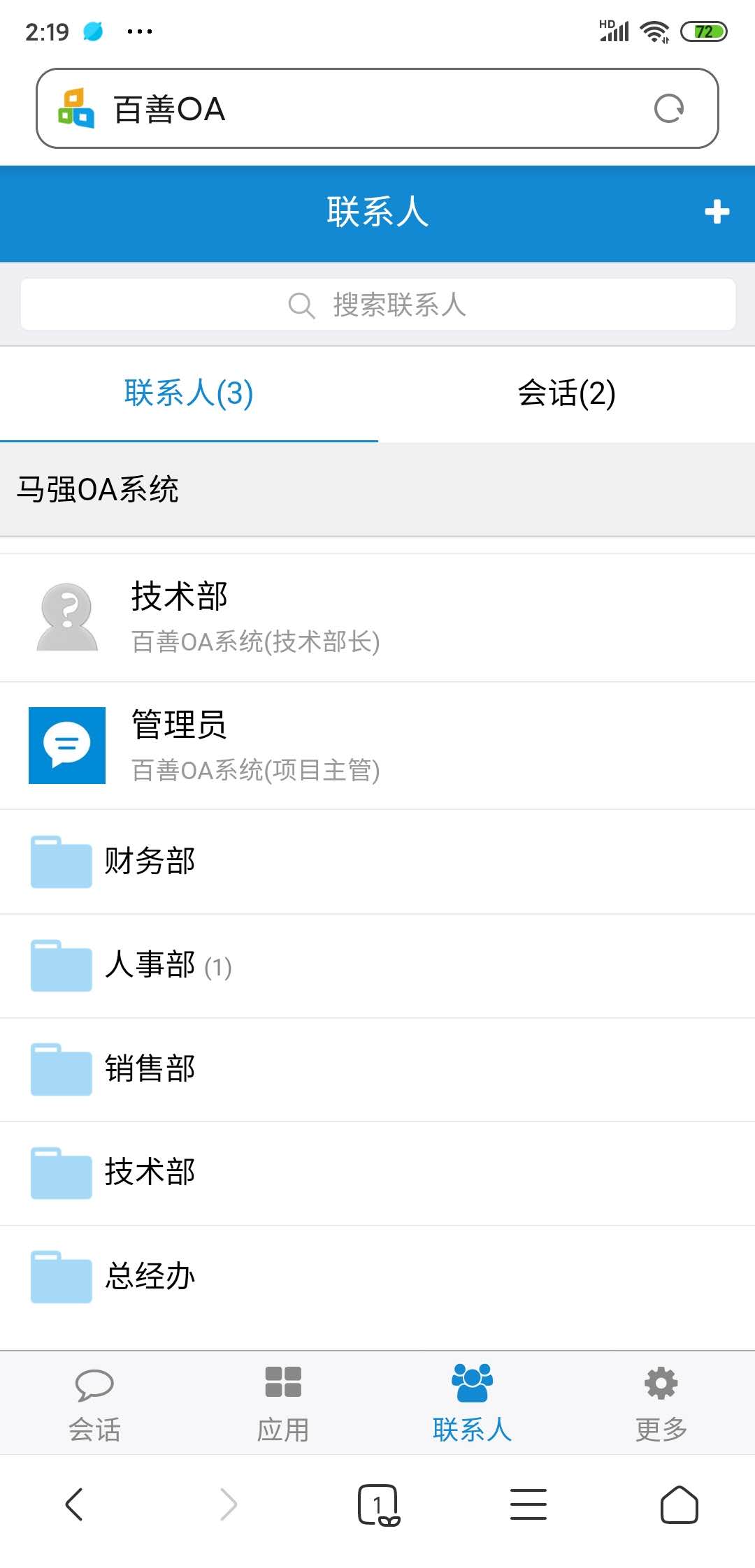Open the browser tabs switcher

(377, 1504)
